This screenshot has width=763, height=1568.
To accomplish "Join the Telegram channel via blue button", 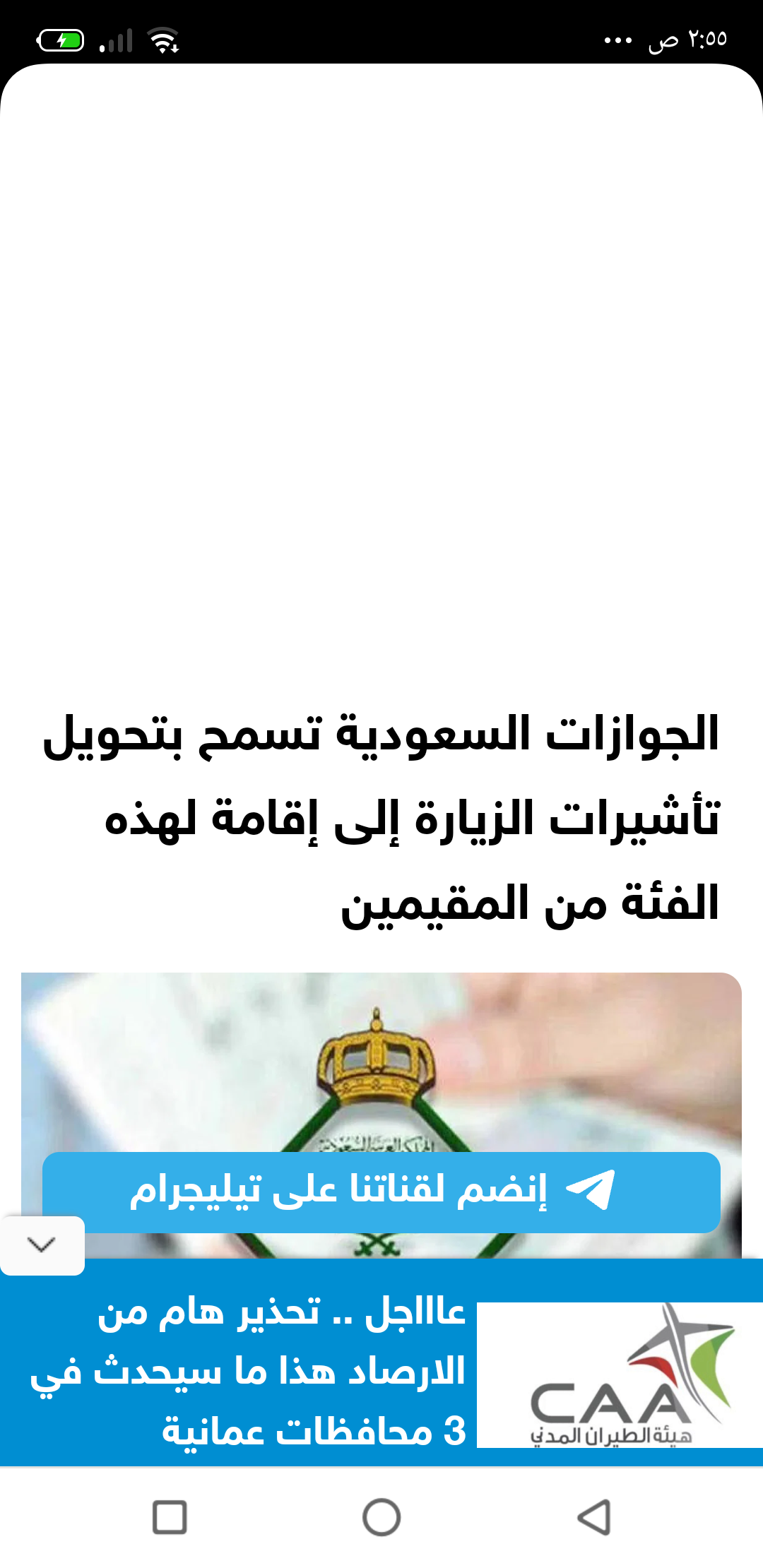I will click(x=381, y=1192).
